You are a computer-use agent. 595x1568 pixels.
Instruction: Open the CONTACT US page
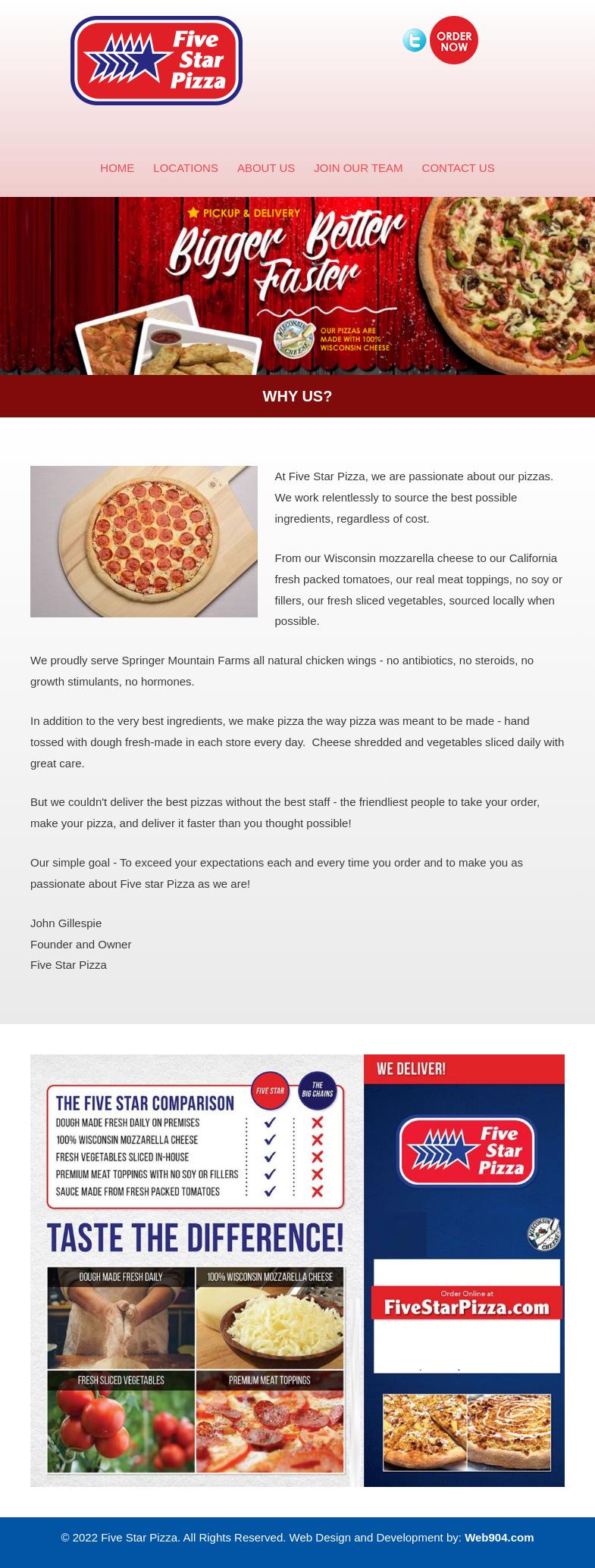pyautogui.click(x=458, y=167)
